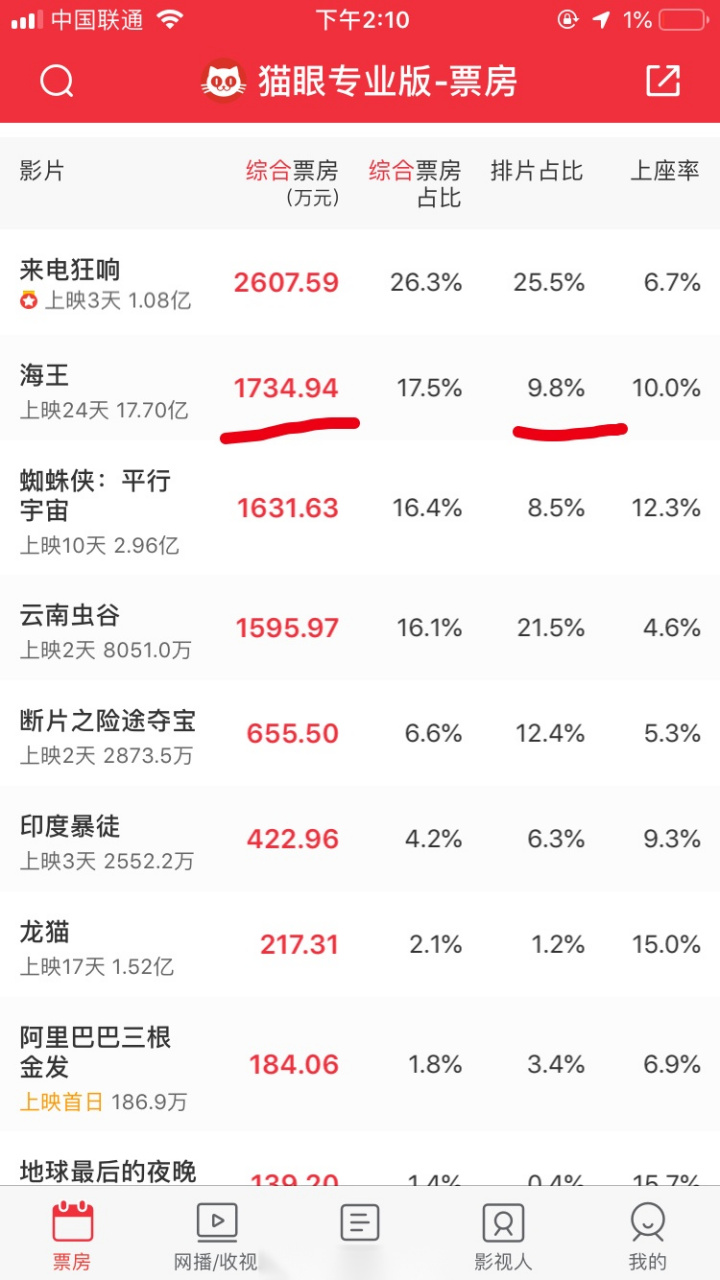Screen dimensions: 720x1280
Task: Open the share icon at top right
Action: click(661, 80)
